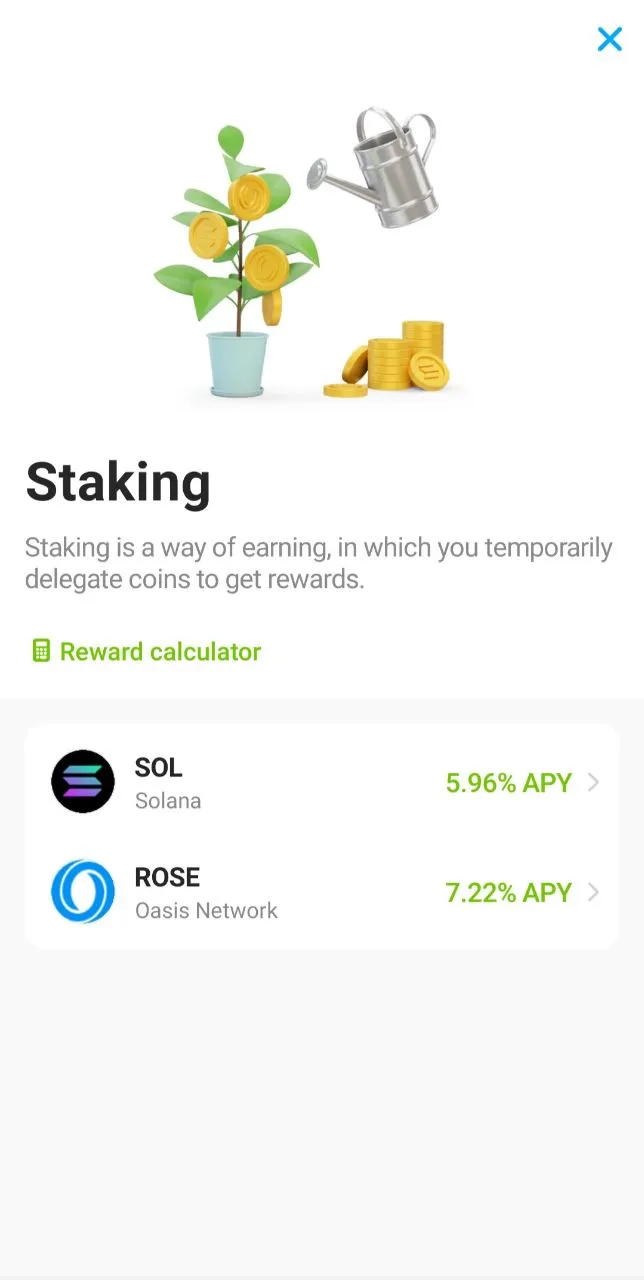644x1280 pixels.
Task: Select ROSE Oasis Network staking
Action: [322, 892]
